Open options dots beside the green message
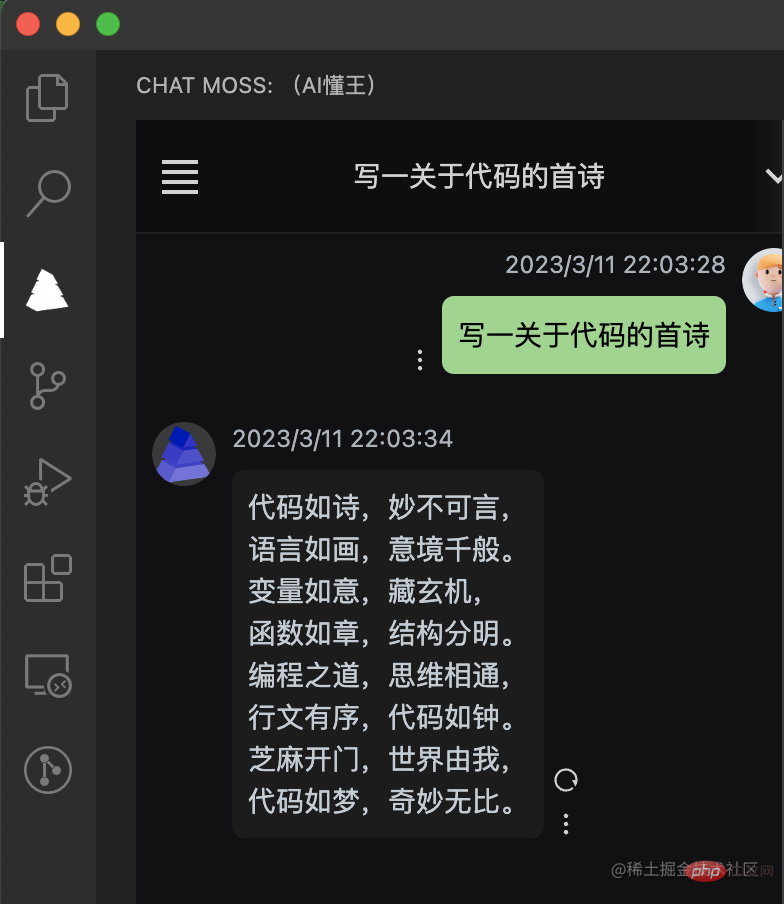Screen dimensions: 784x904 [x=420, y=359]
